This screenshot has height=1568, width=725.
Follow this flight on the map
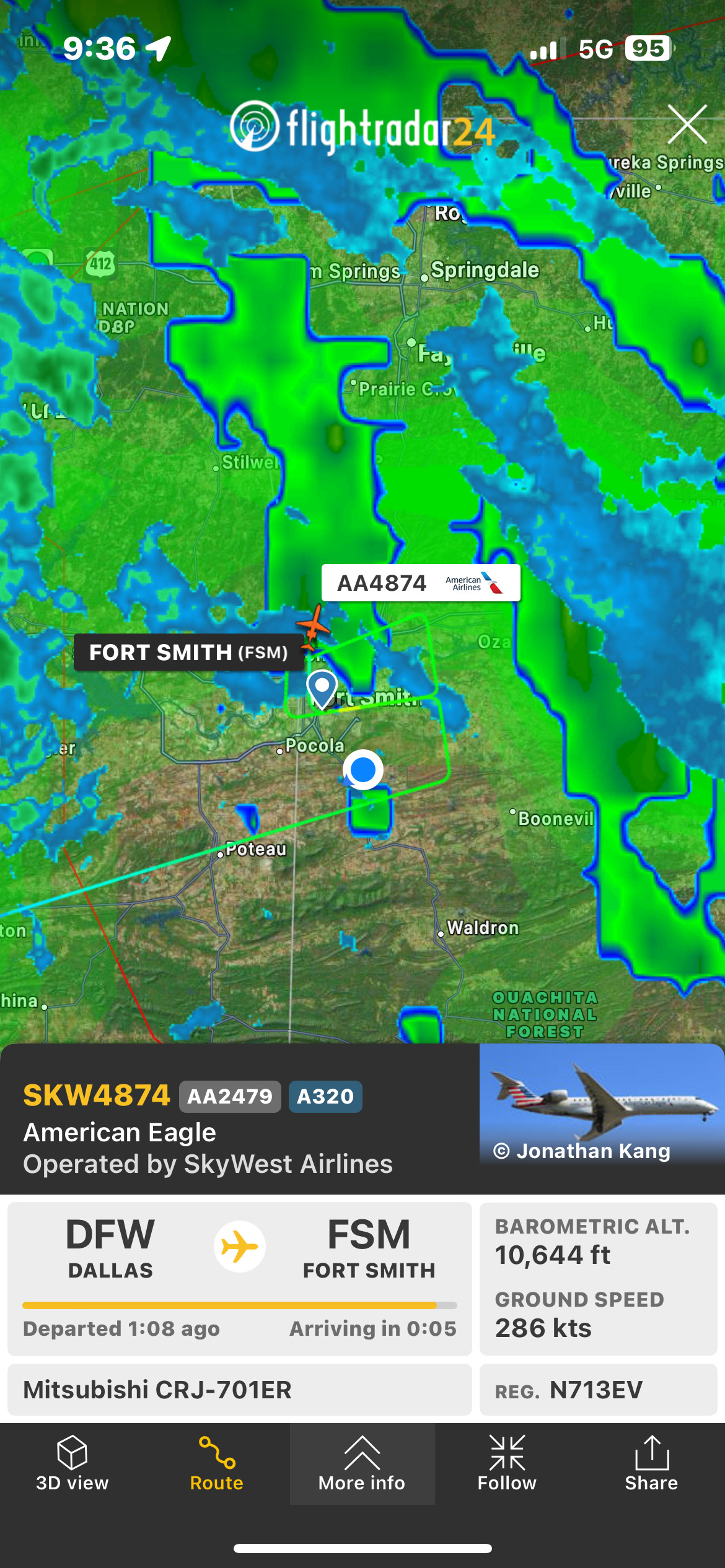507,1464
